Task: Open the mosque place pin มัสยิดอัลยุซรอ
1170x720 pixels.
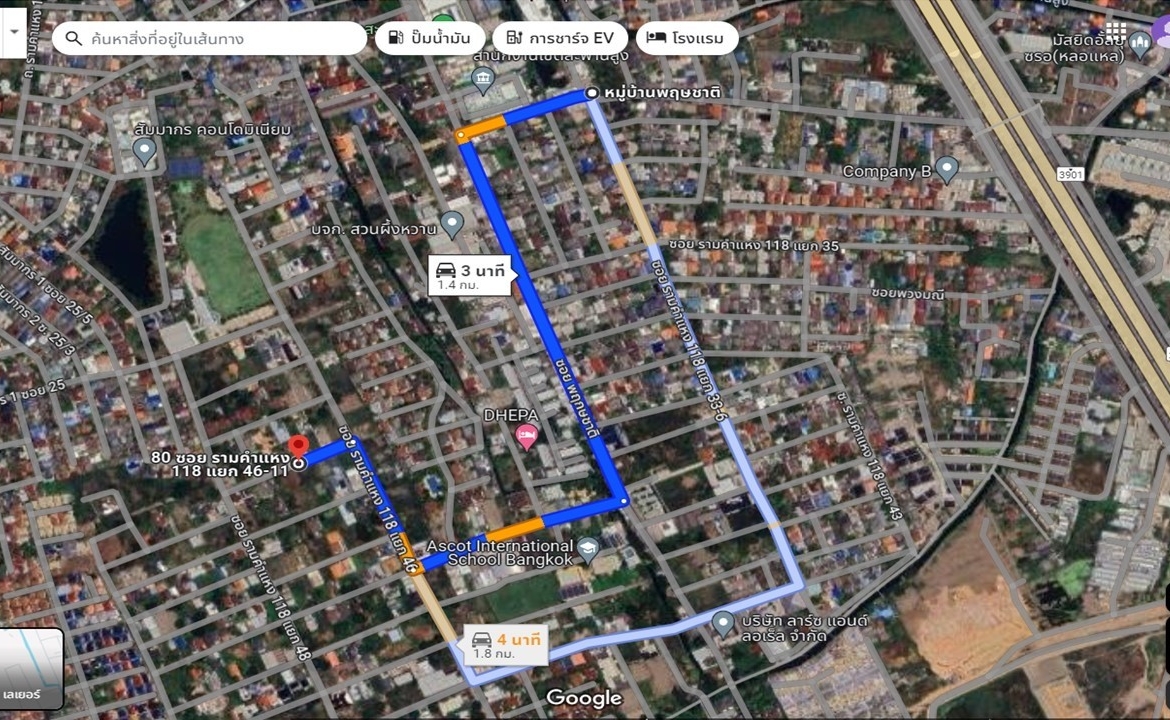Action: tap(1140, 44)
